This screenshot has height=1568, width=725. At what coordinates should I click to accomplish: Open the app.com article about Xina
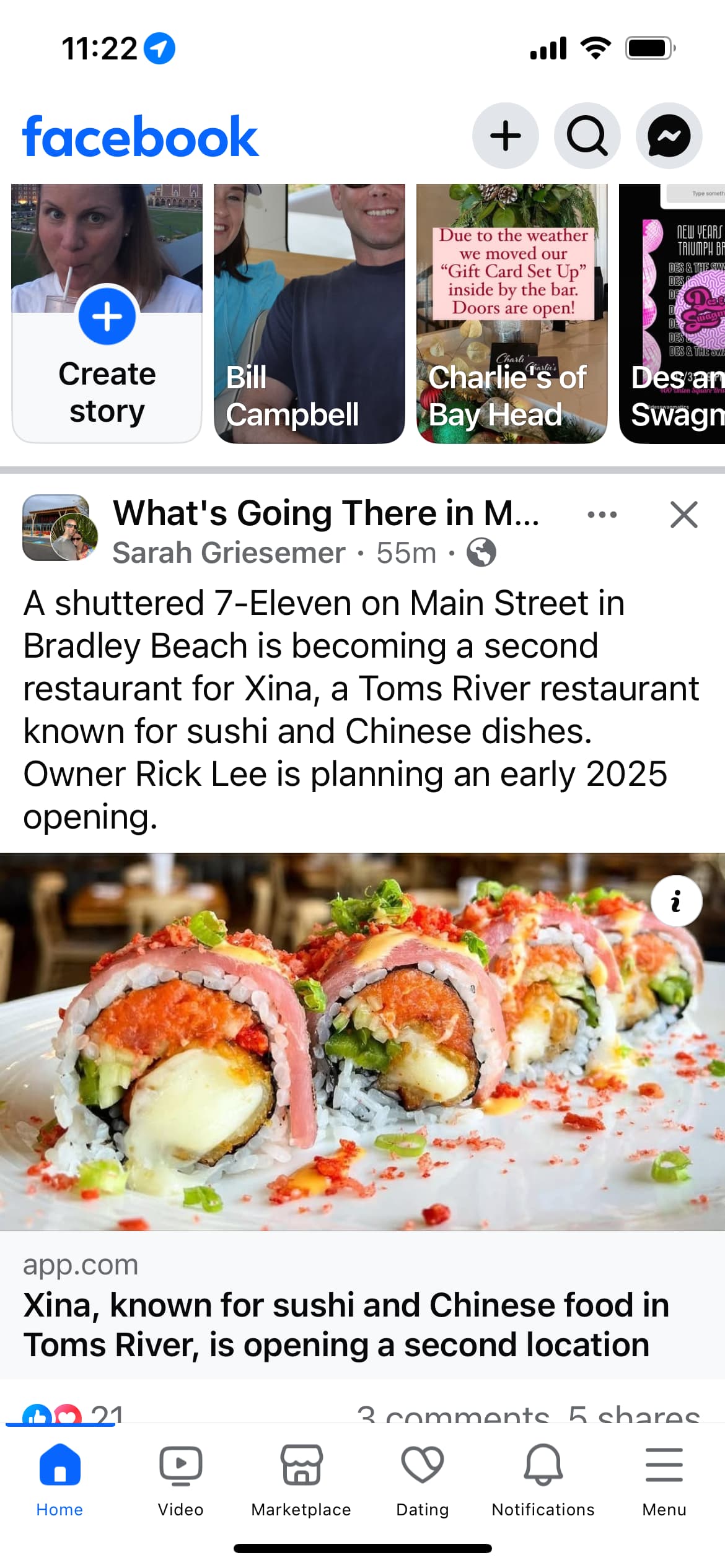(346, 1324)
